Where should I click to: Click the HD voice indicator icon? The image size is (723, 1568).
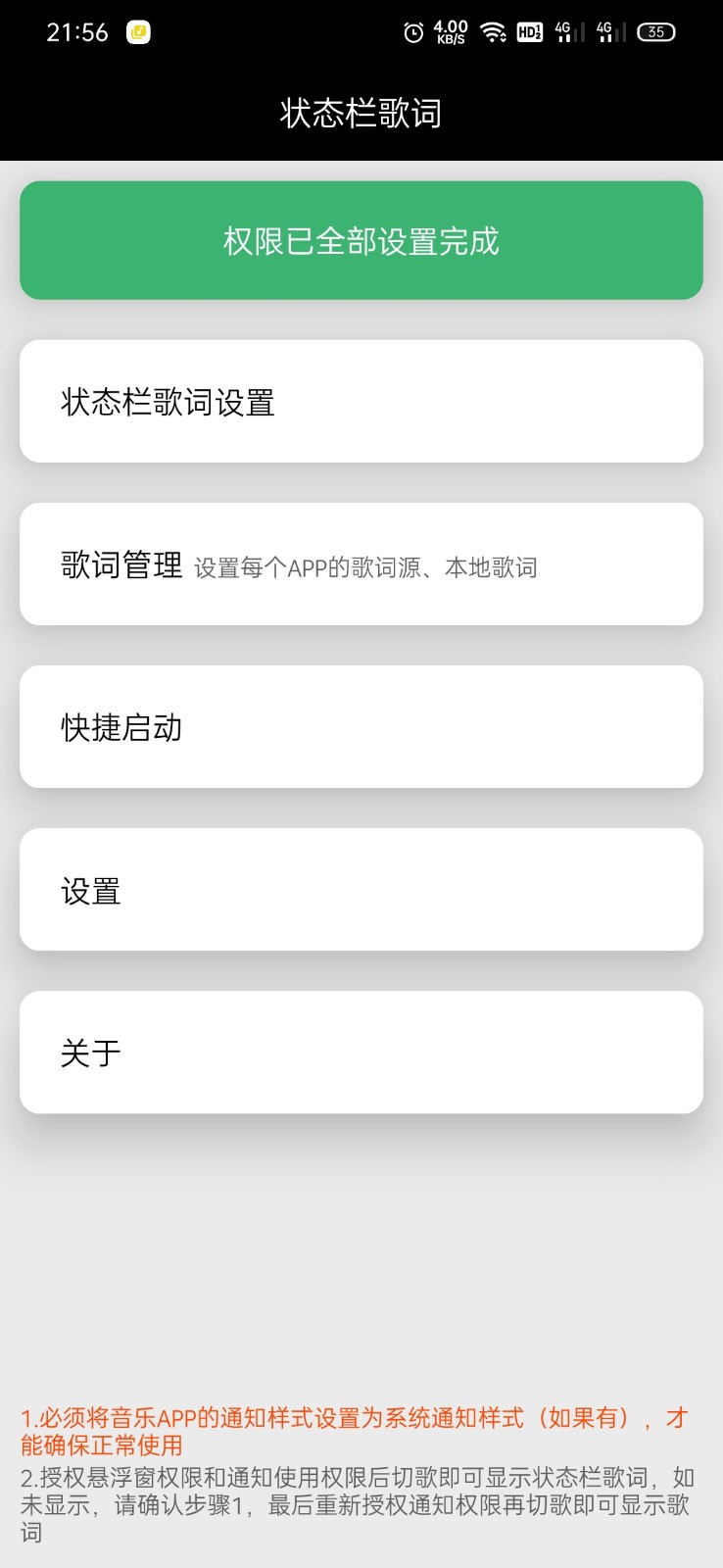click(529, 32)
